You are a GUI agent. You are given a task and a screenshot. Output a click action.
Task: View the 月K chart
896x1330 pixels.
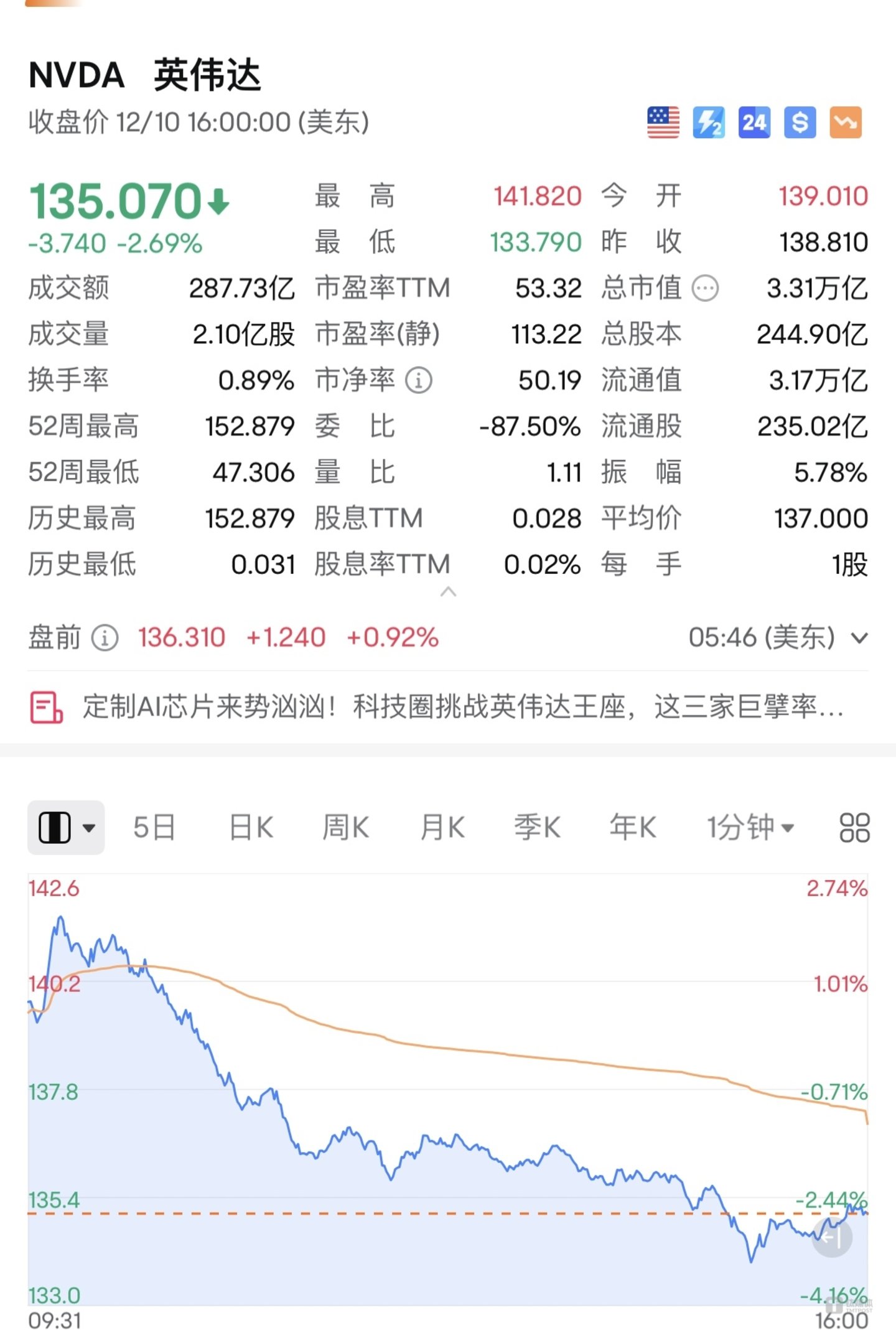click(442, 828)
